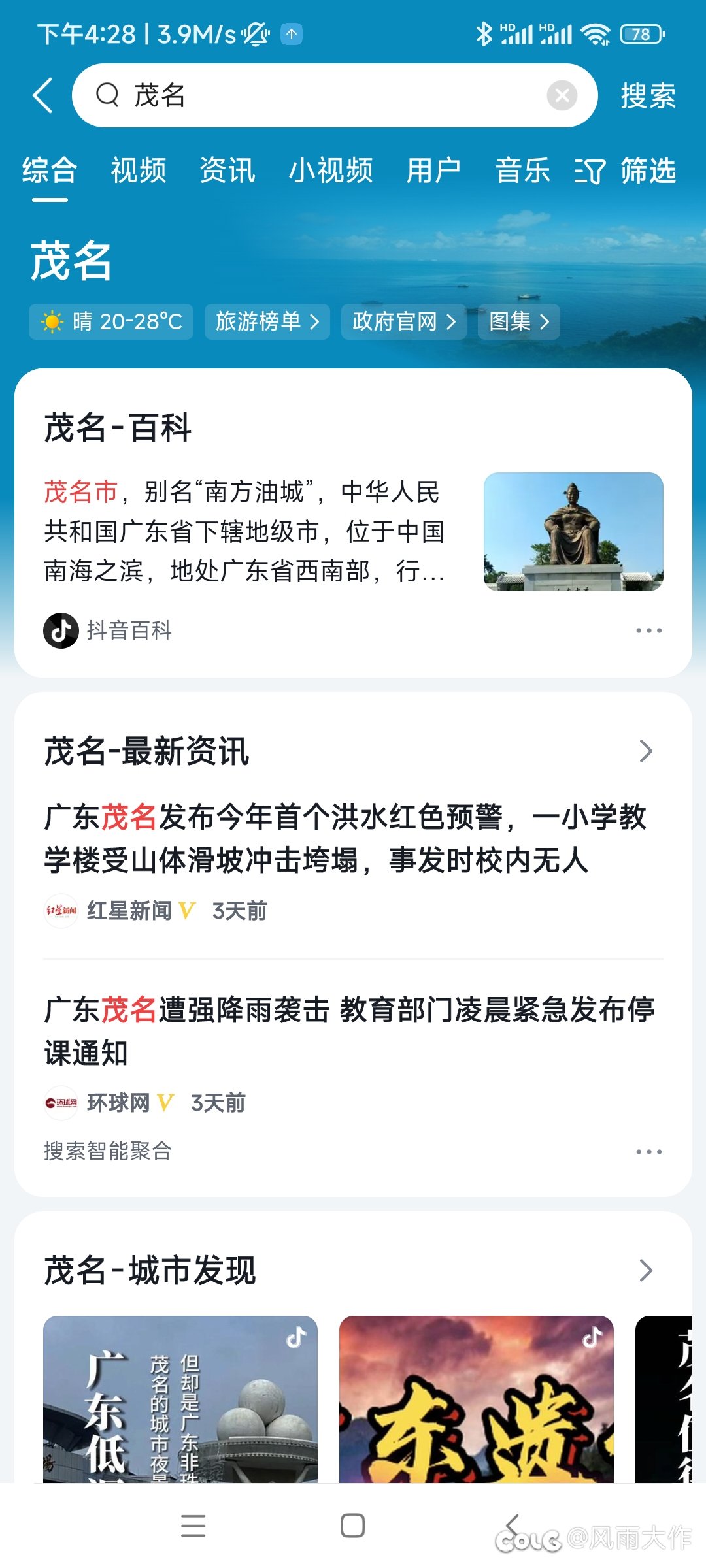Open the 旅游榜单 chip
This screenshot has height=1568, width=706.
(267, 321)
